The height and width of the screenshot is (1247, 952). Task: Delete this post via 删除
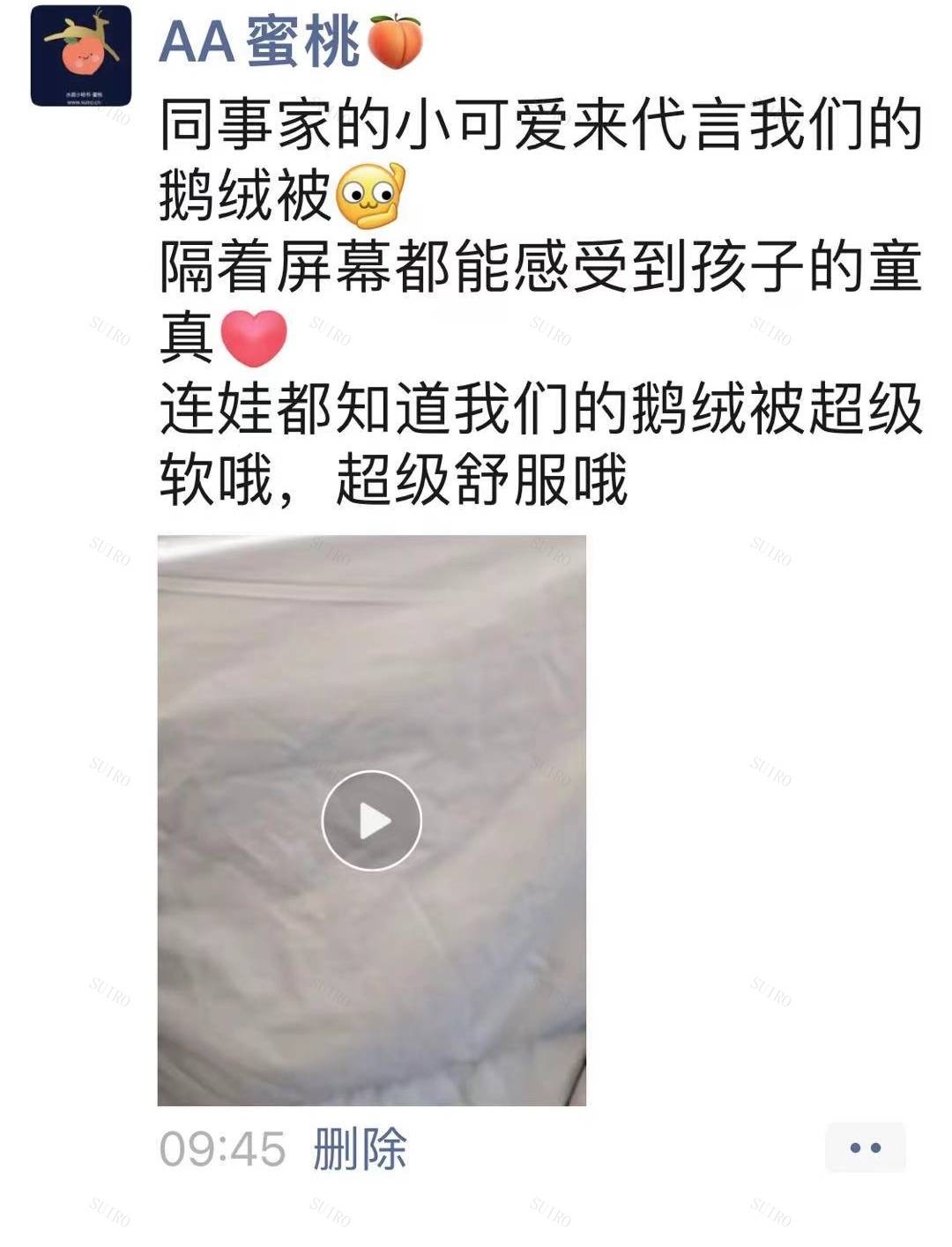(x=360, y=1148)
